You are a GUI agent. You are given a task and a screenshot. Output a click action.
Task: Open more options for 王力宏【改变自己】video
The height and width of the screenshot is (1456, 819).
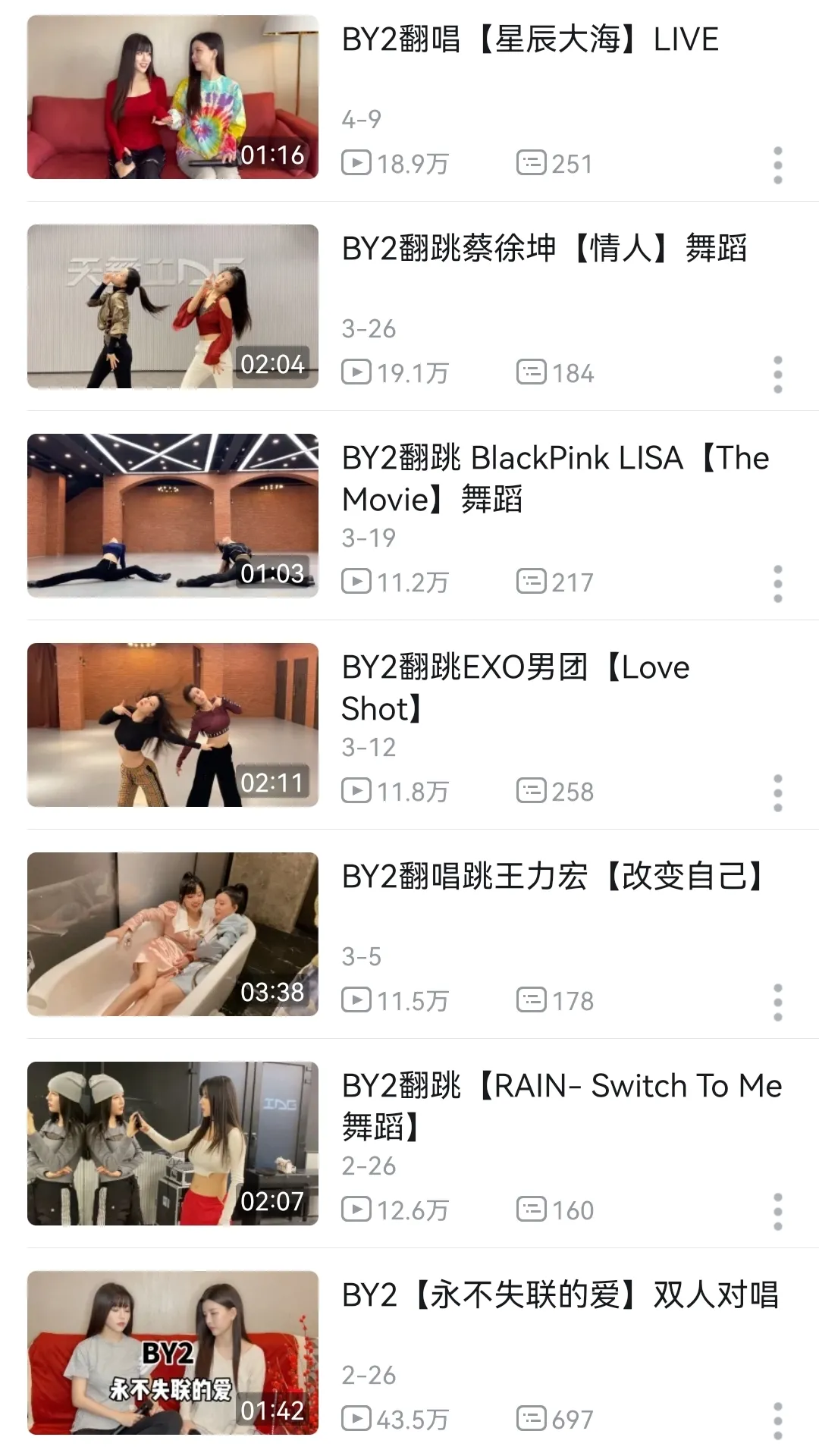click(x=777, y=1002)
